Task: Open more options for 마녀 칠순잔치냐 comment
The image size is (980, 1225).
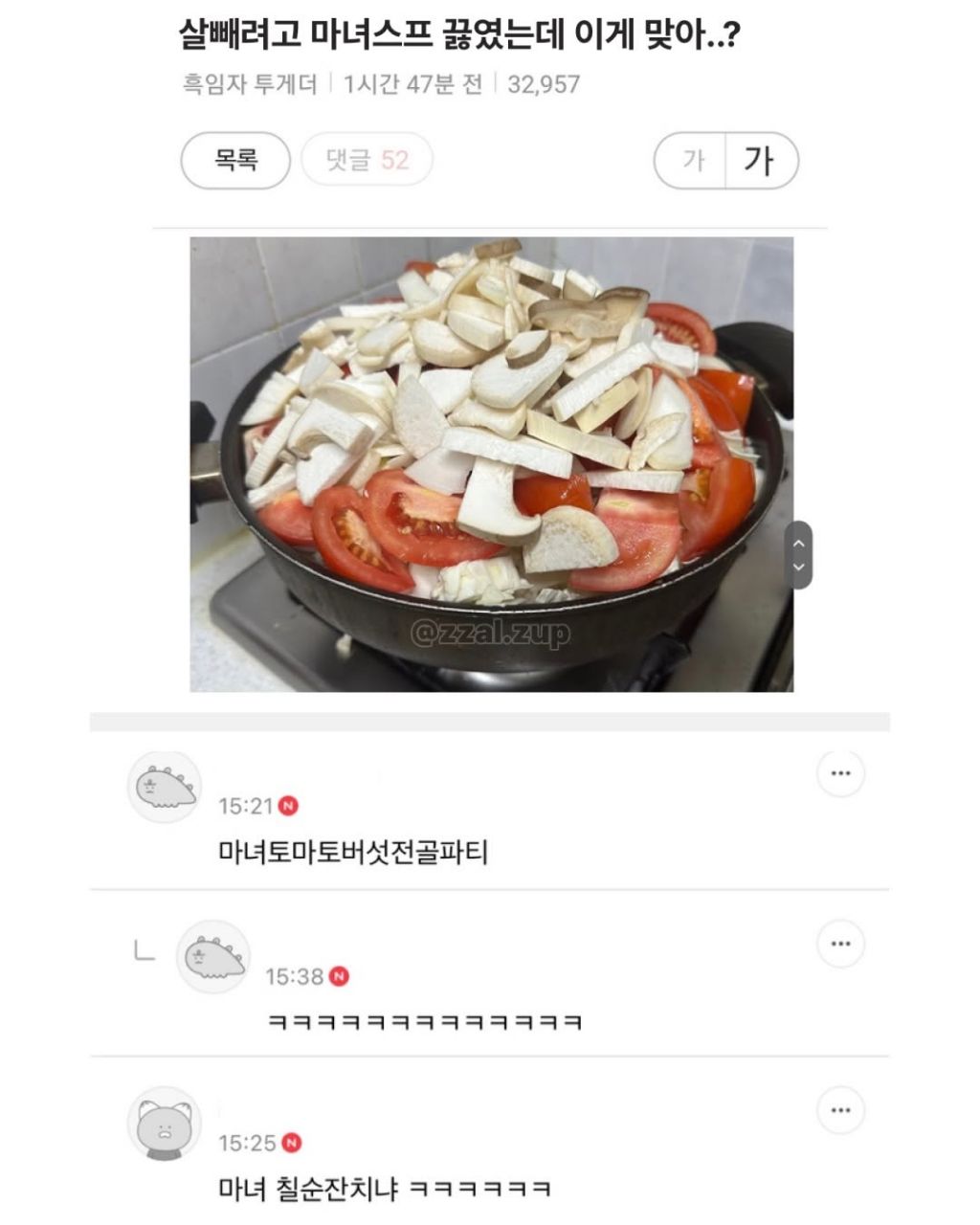Action: 840,1110
